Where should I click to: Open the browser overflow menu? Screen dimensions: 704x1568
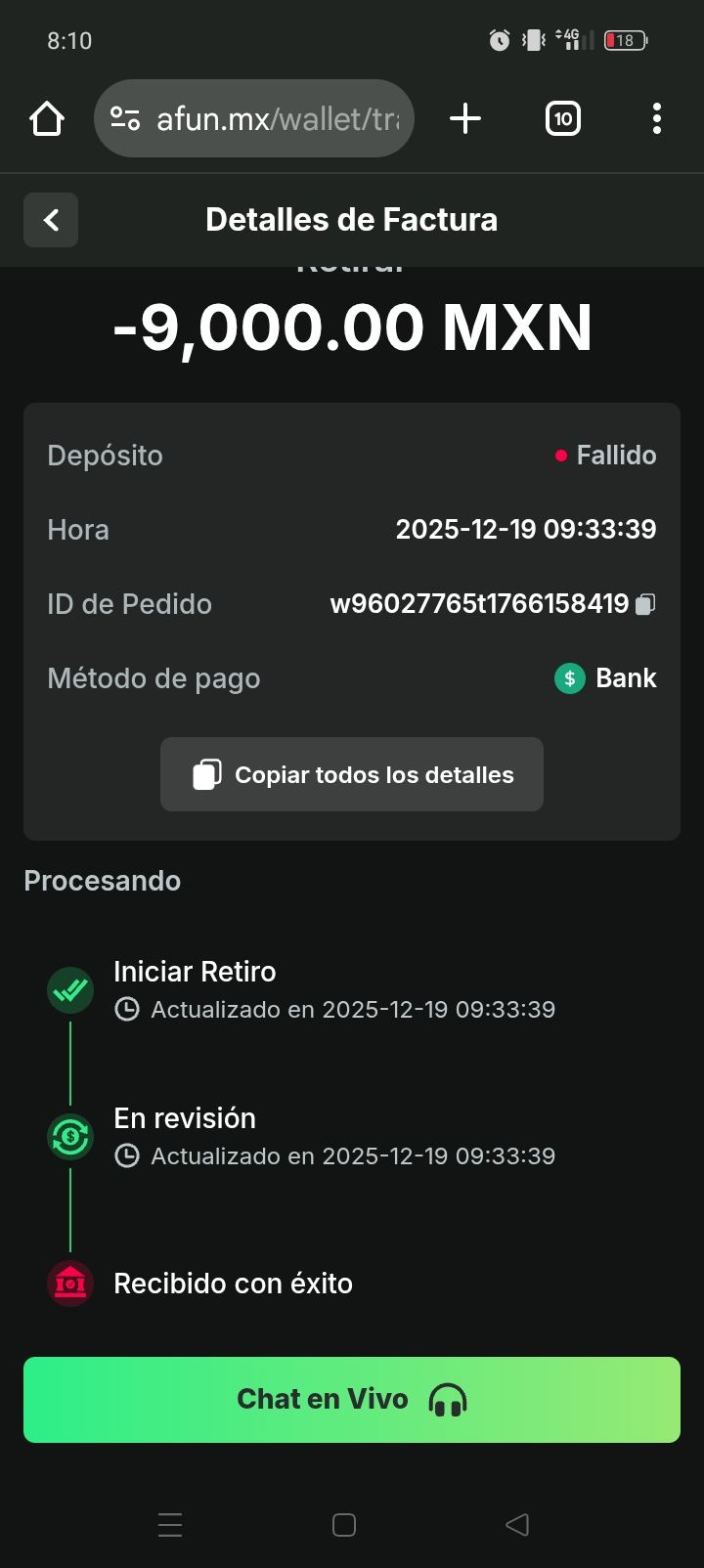(x=656, y=118)
